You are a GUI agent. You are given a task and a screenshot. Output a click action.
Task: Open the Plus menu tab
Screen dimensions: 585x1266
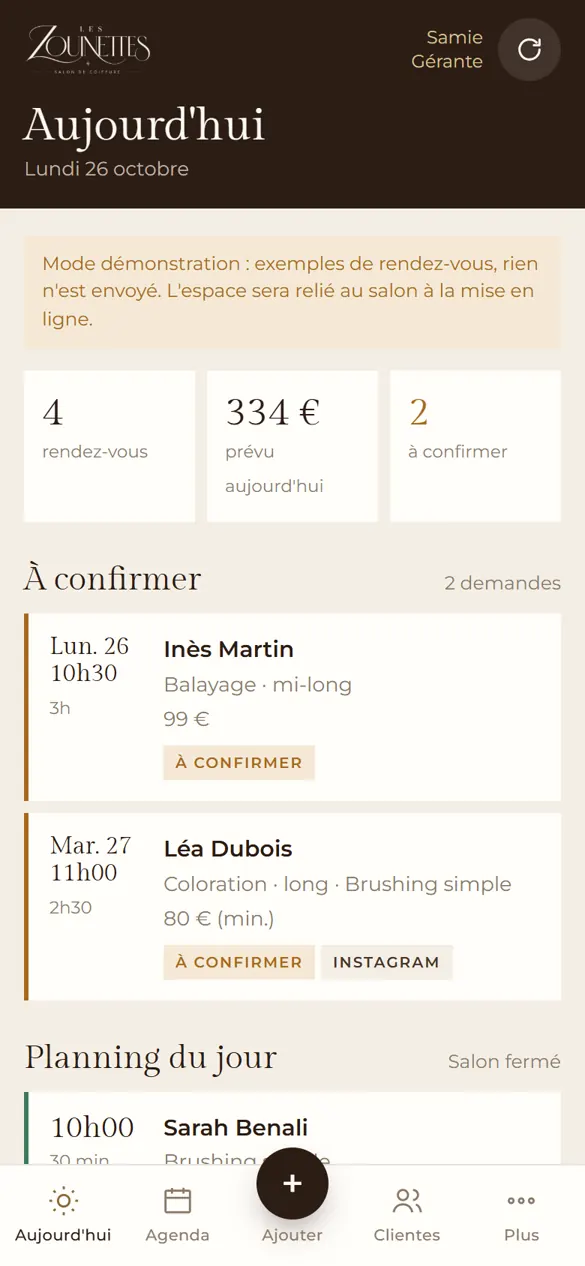521,1215
